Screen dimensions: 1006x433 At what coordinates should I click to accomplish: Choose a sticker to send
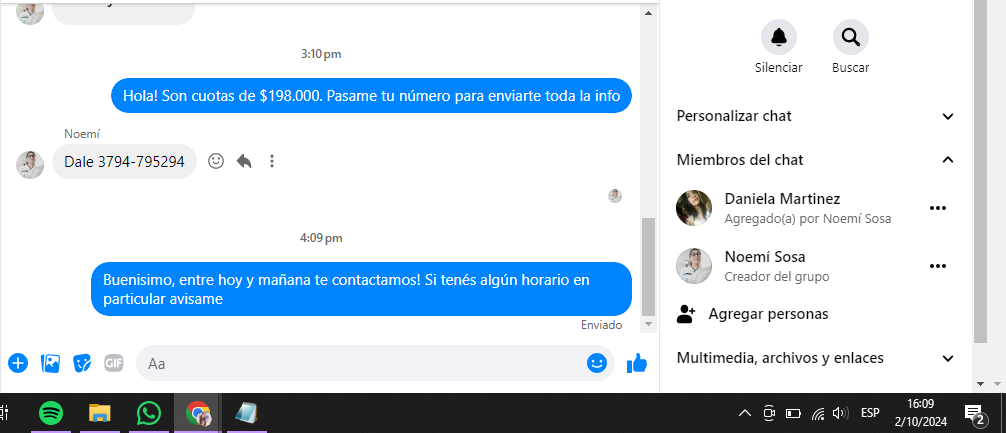(x=82, y=363)
